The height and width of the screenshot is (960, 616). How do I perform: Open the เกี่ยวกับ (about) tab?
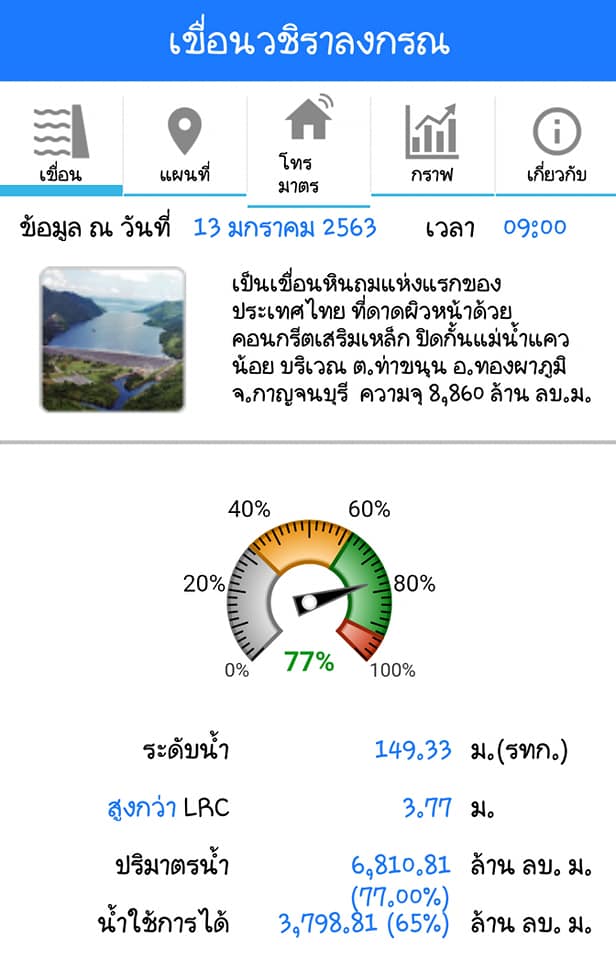point(556,144)
